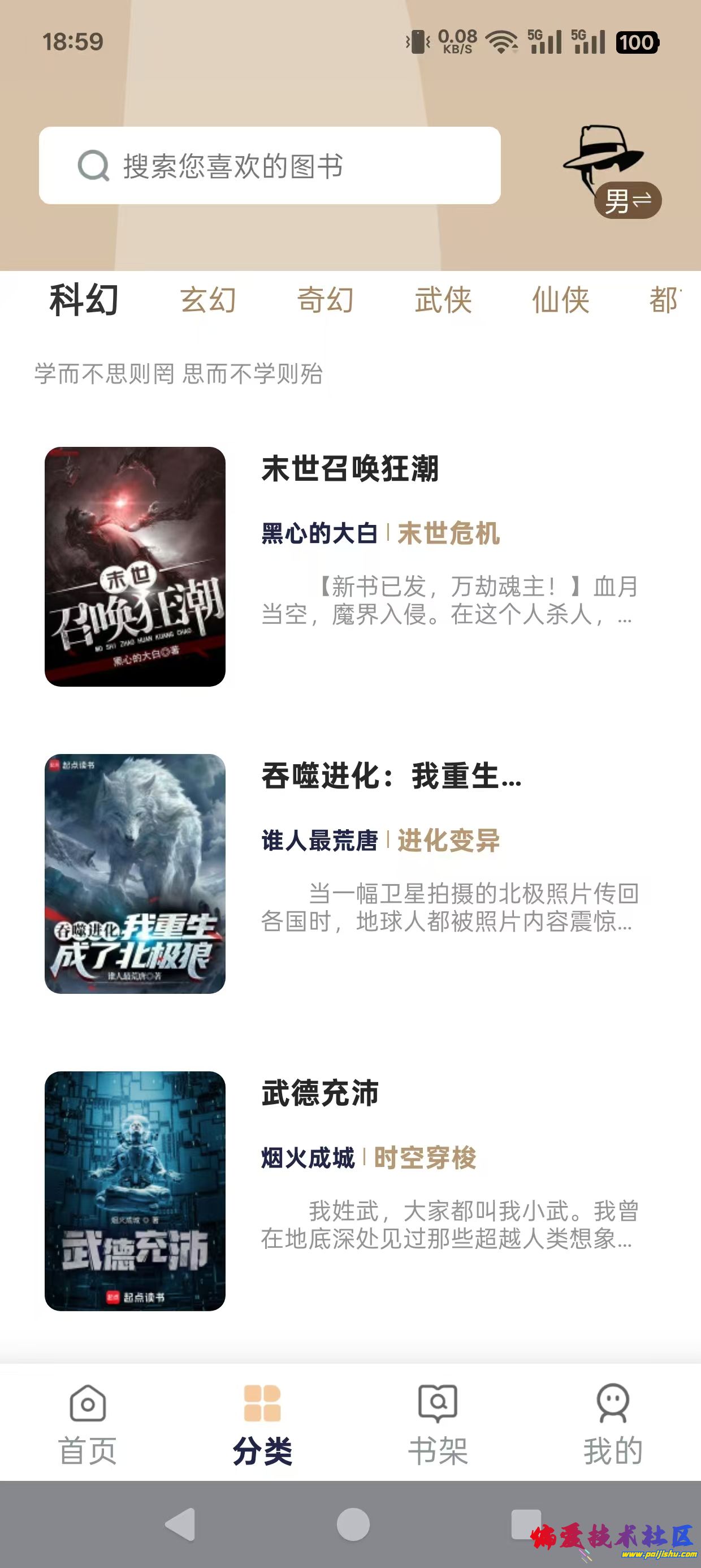Tap the 分类 bottom tab

(x=262, y=1425)
